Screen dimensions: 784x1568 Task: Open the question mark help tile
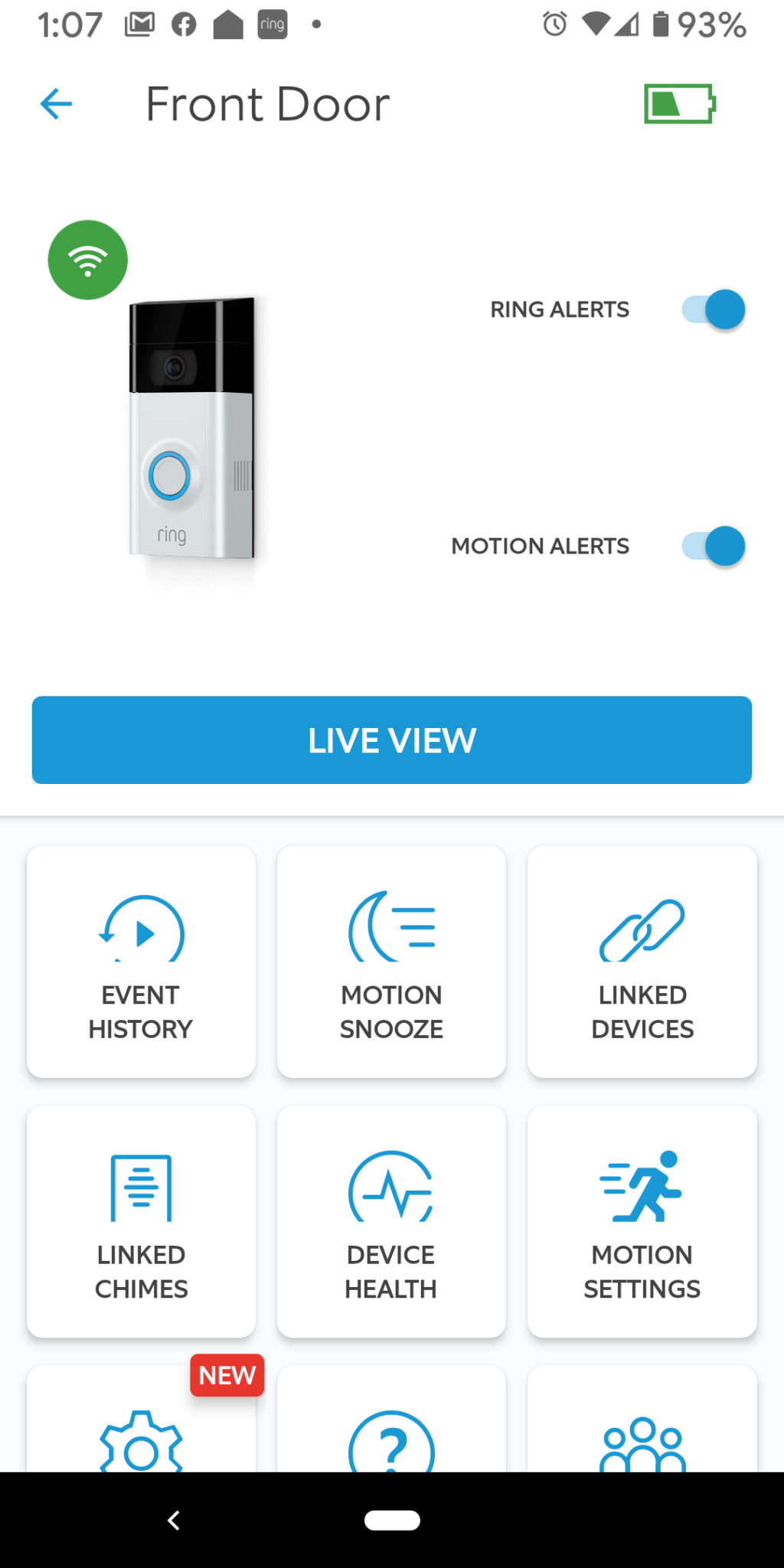click(x=391, y=1419)
